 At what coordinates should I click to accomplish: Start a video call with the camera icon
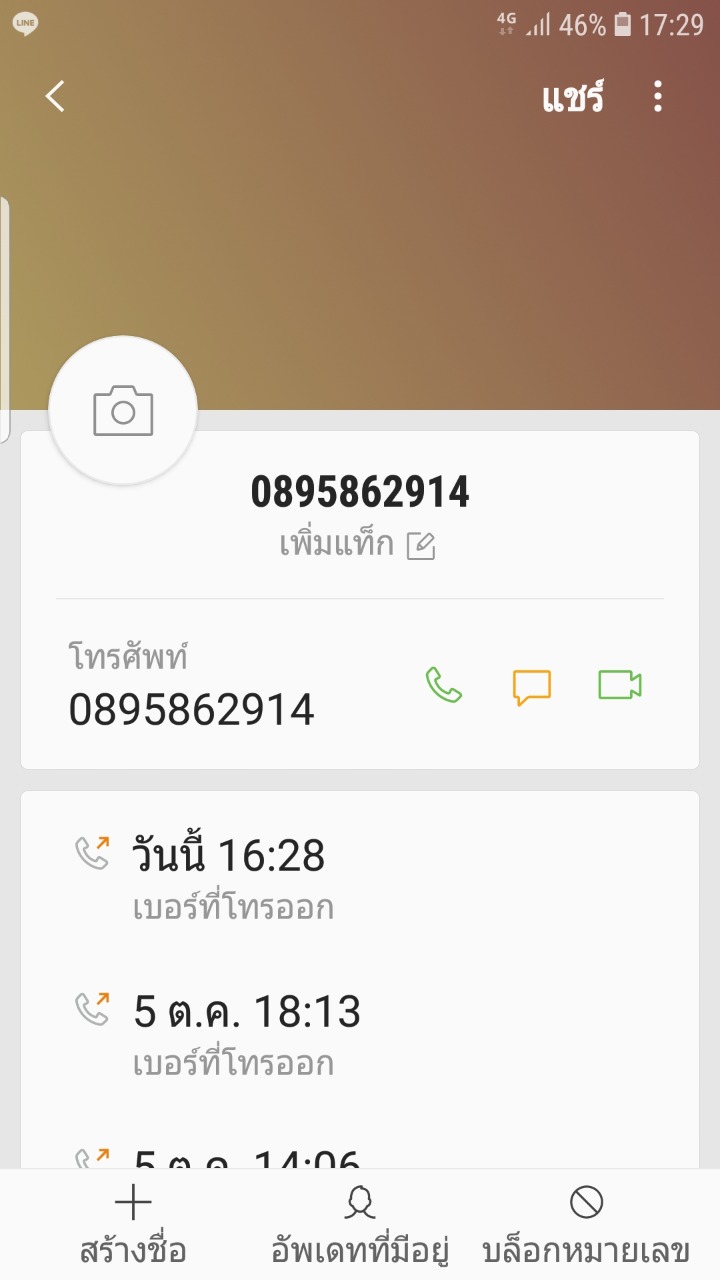coord(620,686)
